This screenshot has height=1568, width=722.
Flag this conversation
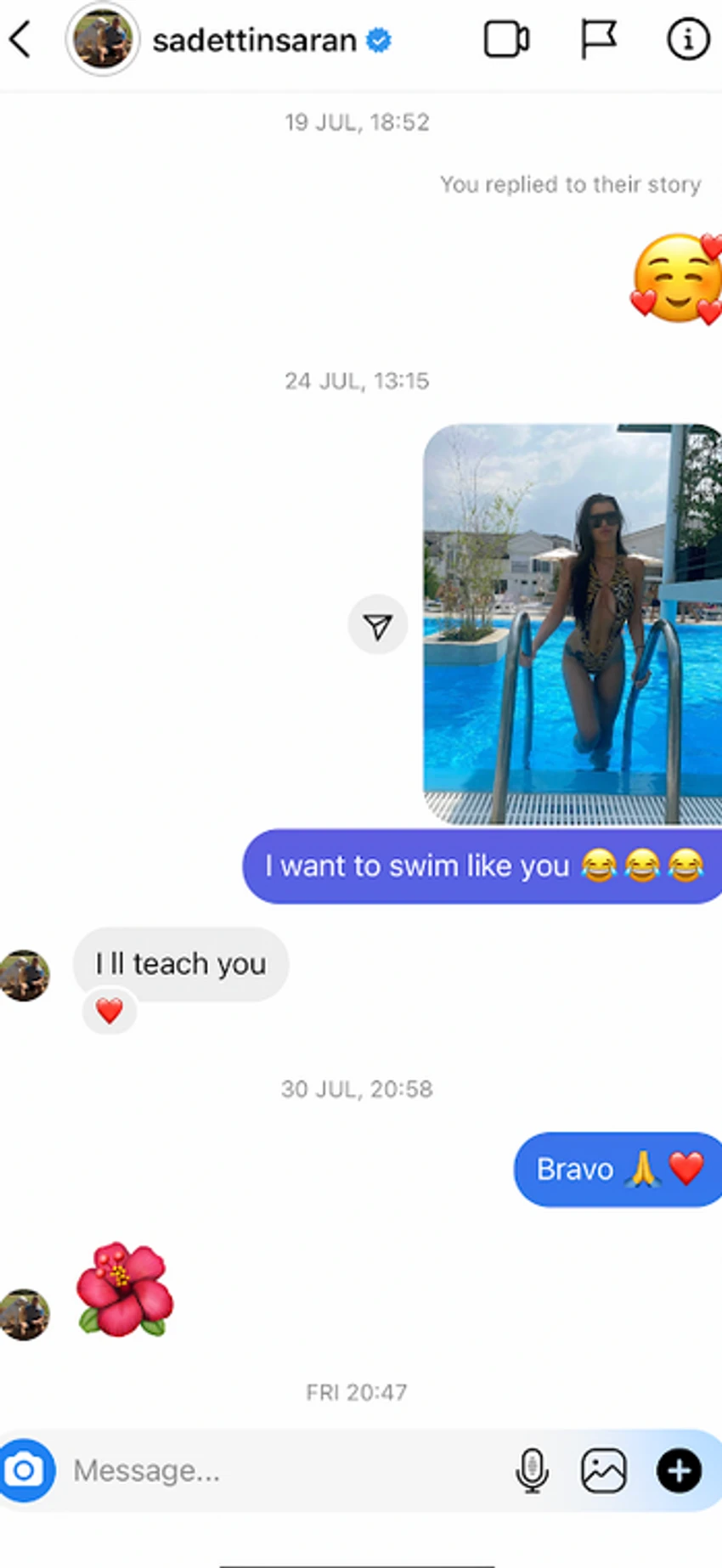pyautogui.click(x=598, y=39)
